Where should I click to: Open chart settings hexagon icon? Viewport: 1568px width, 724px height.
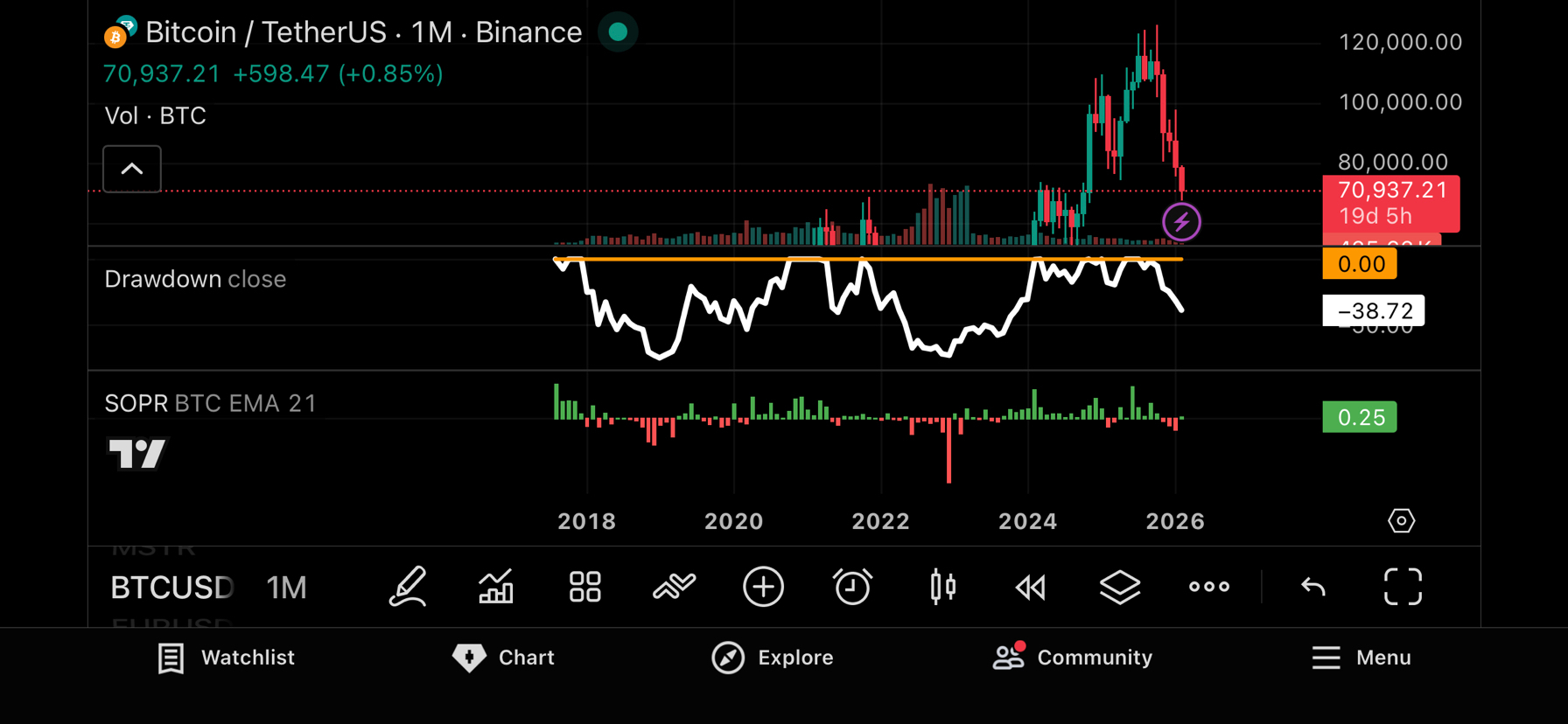[1401, 521]
